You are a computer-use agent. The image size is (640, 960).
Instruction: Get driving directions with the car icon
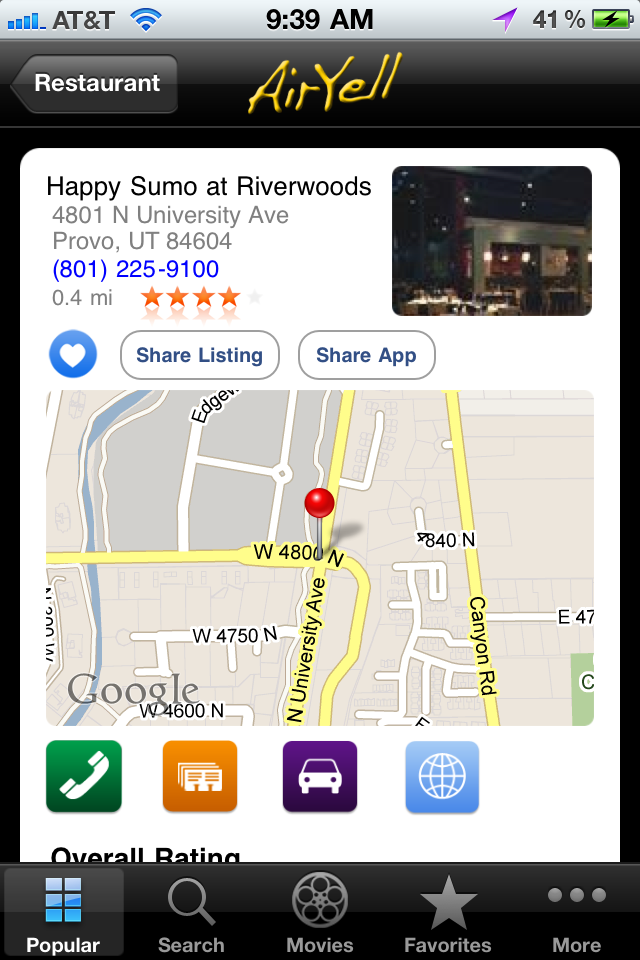(320, 777)
